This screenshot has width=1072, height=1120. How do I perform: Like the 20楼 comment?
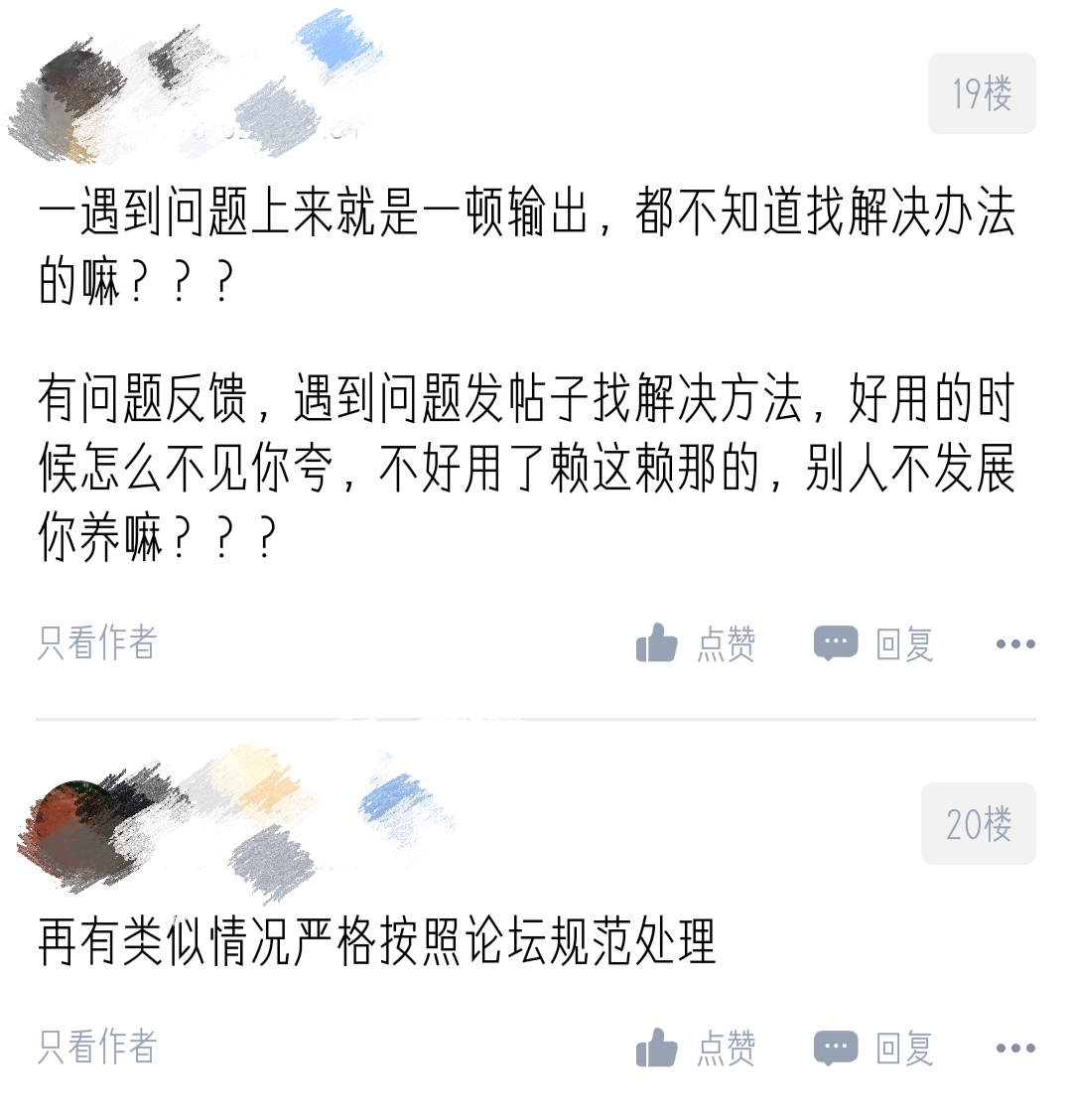pos(696,1048)
